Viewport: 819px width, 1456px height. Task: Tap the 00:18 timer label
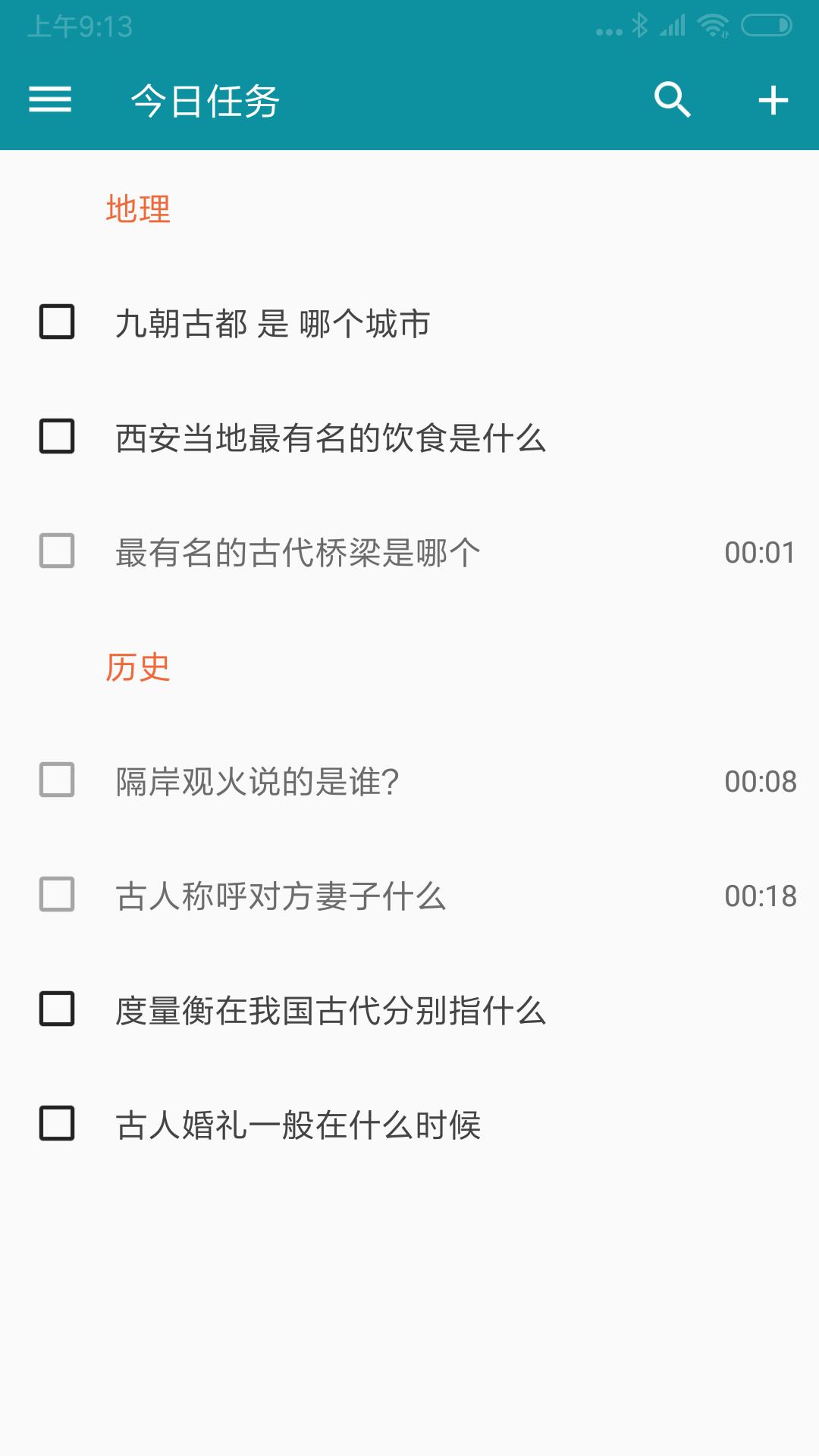pyautogui.click(x=759, y=896)
